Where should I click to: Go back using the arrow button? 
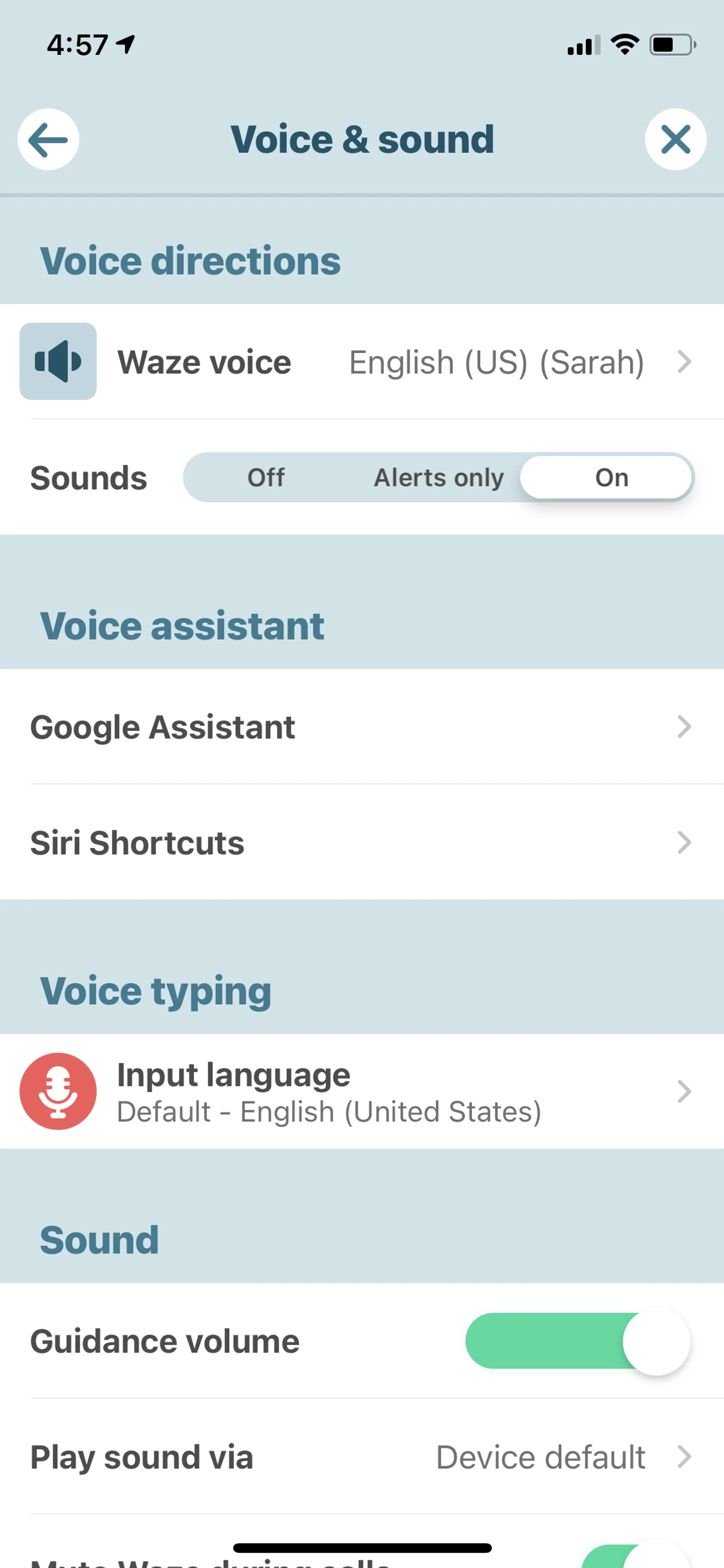click(48, 140)
